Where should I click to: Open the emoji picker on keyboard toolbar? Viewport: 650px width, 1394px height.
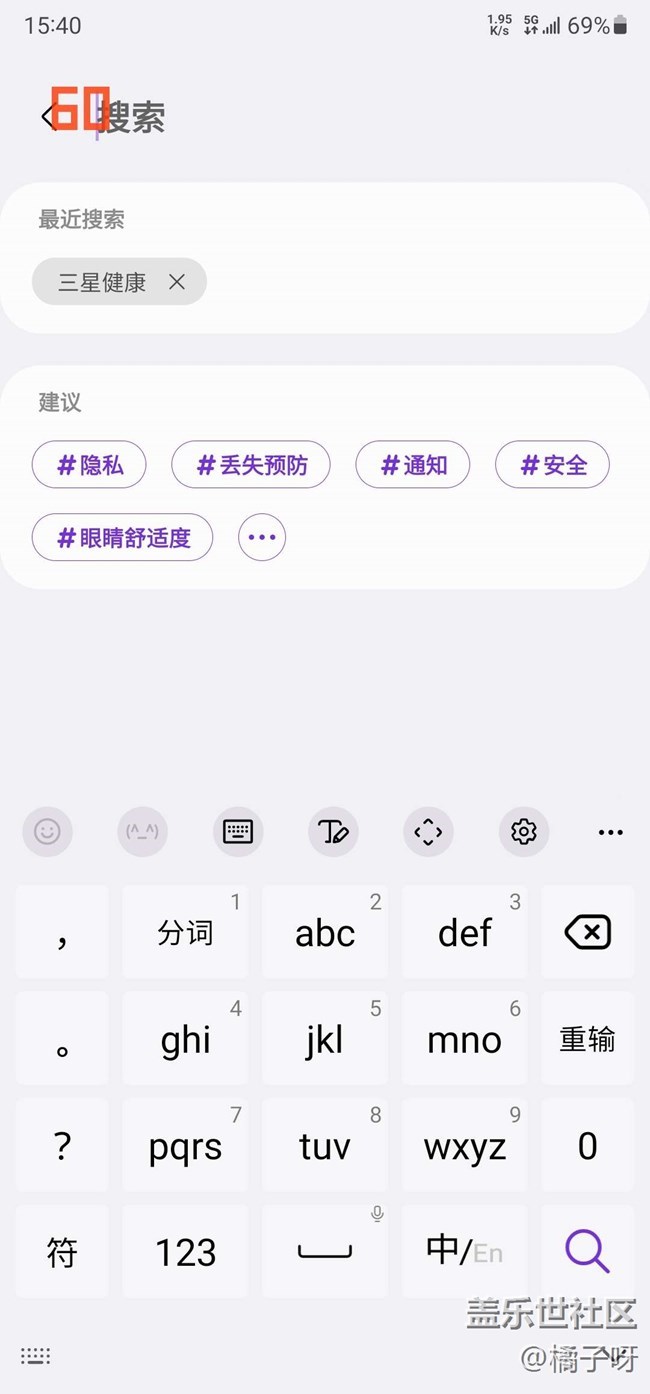(47, 831)
